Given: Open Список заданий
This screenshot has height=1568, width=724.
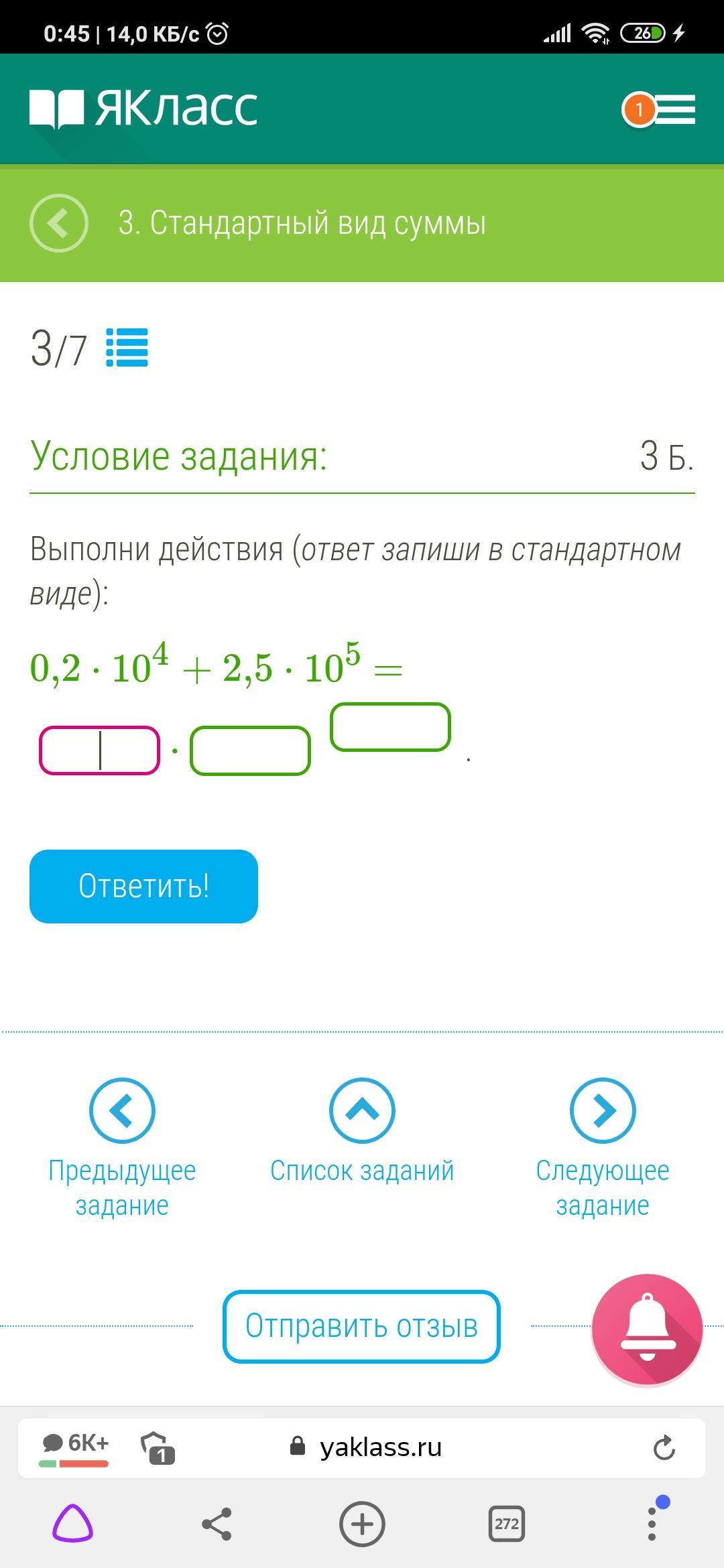Looking at the screenshot, I should (362, 1132).
